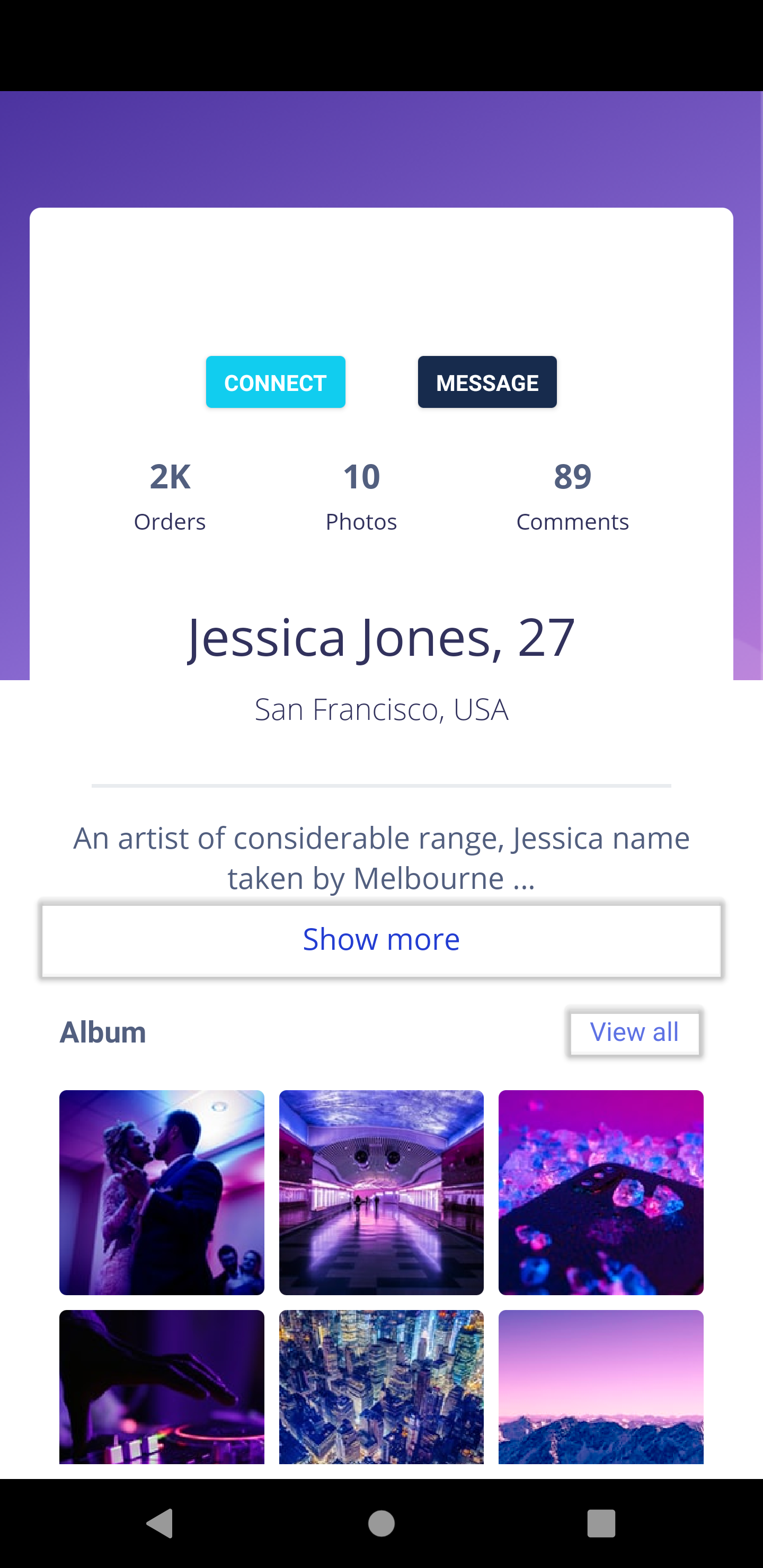Image resolution: width=763 pixels, height=1568 pixels.
Task: Open the pink crystals photo
Action: click(x=600, y=1192)
